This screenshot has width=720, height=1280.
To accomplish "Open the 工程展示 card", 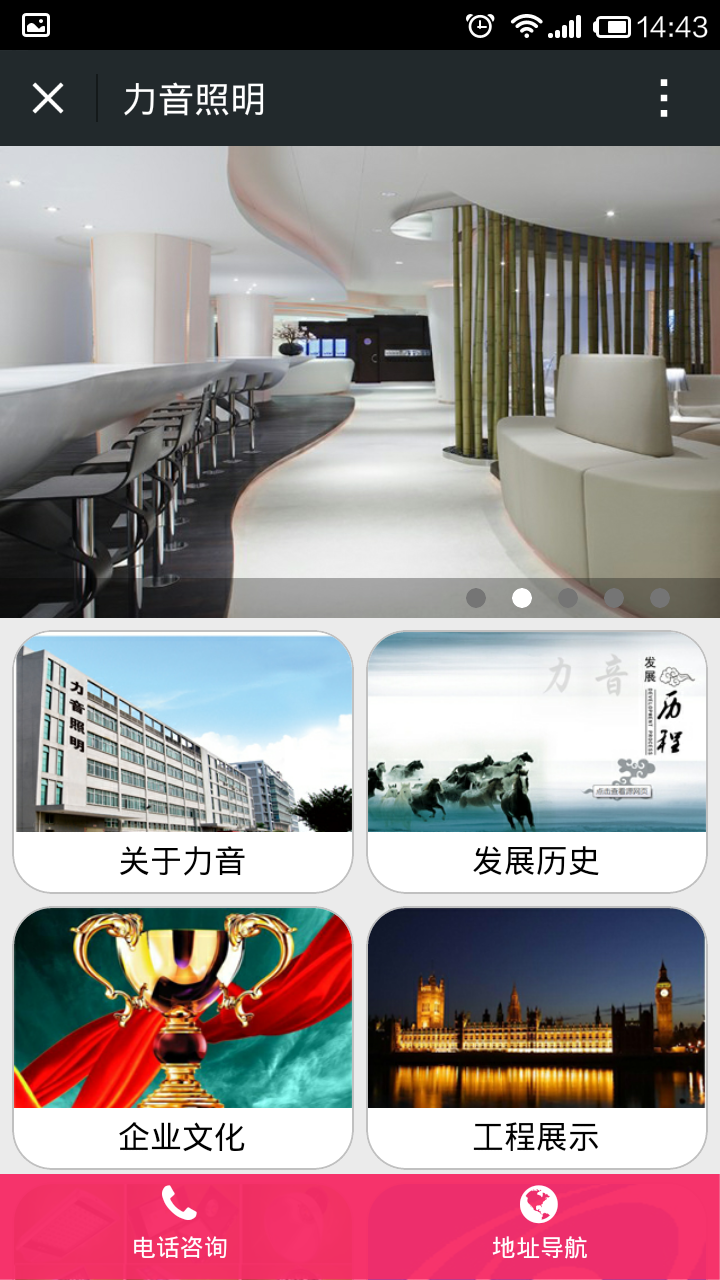I will [x=537, y=1038].
